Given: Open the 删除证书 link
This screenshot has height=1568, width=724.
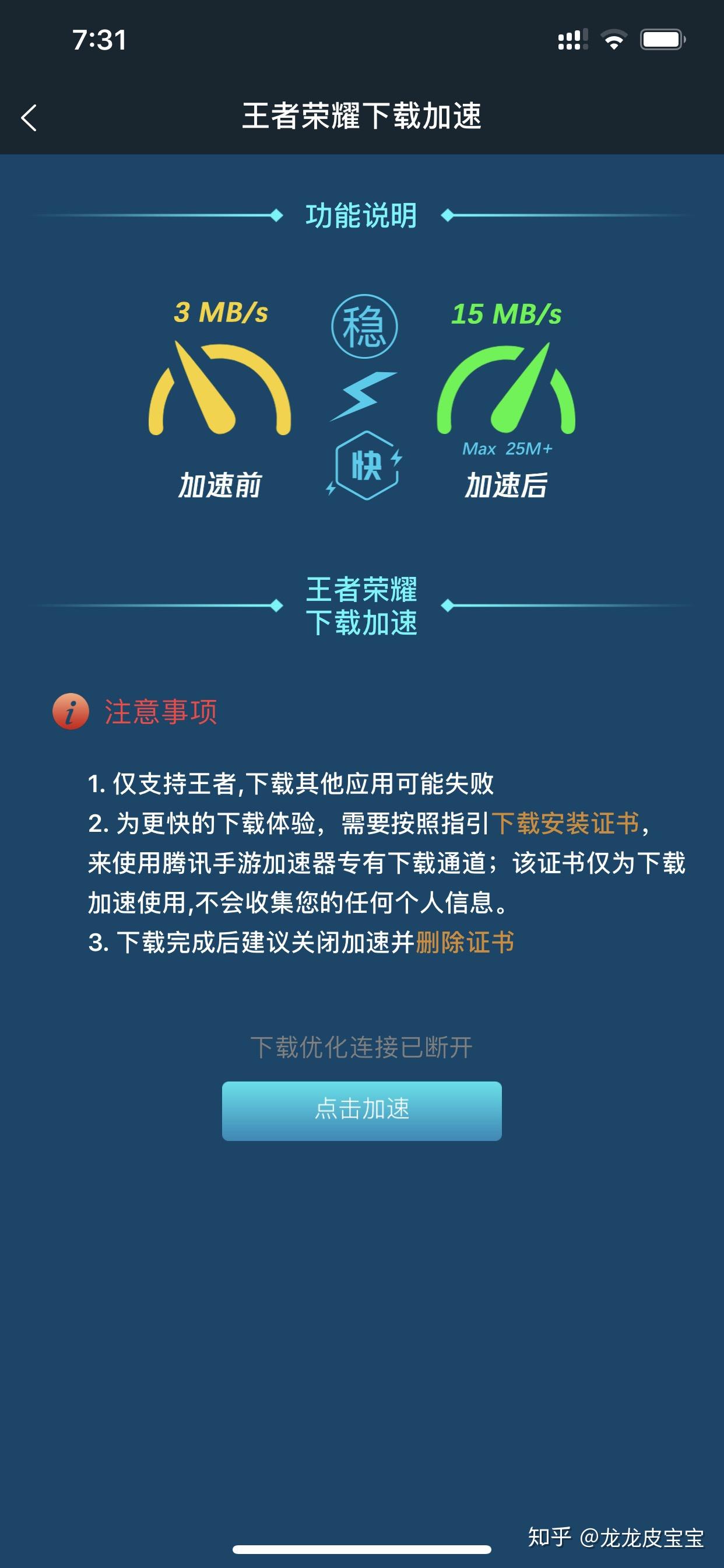Looking at the screenshot, I should [465, 942].
